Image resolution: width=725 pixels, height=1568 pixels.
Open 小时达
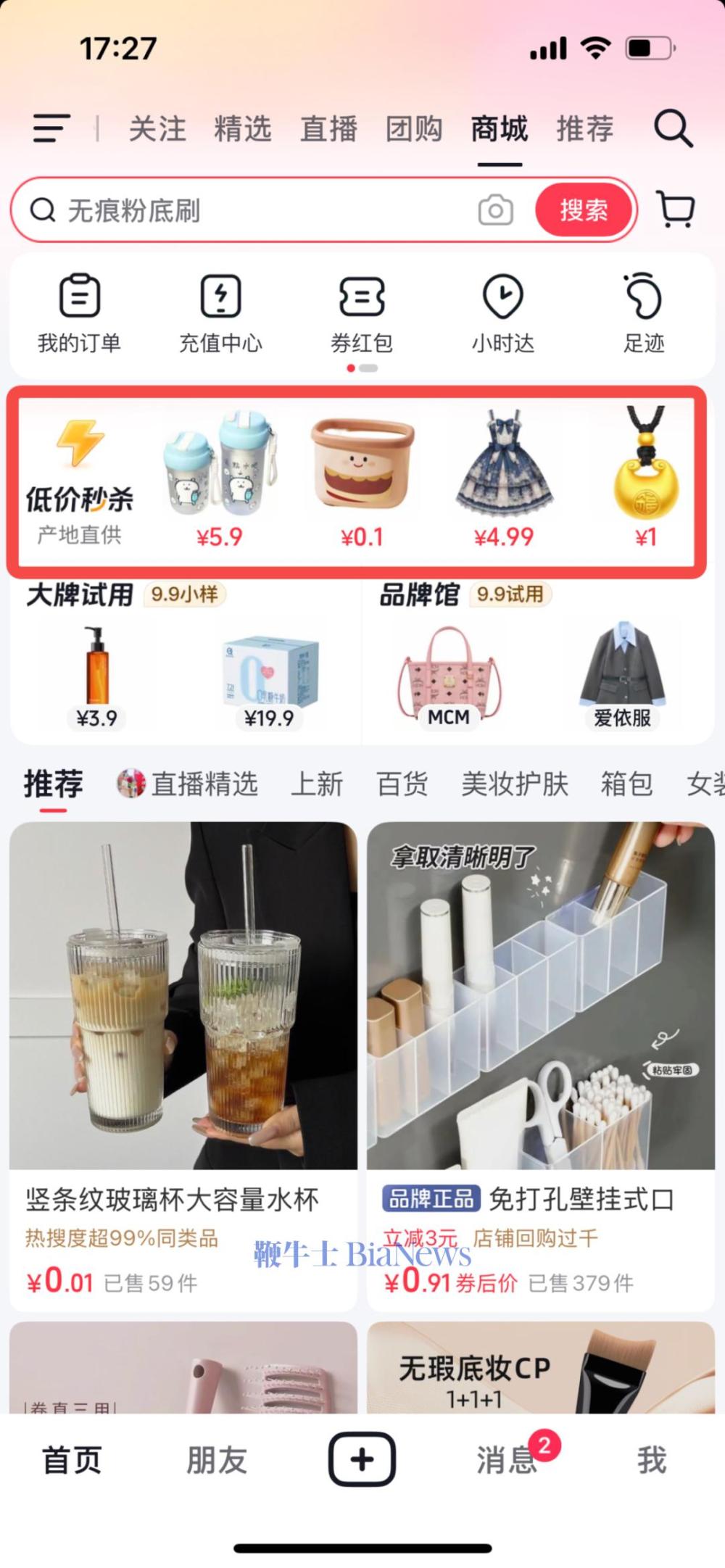tap(503, 312)
